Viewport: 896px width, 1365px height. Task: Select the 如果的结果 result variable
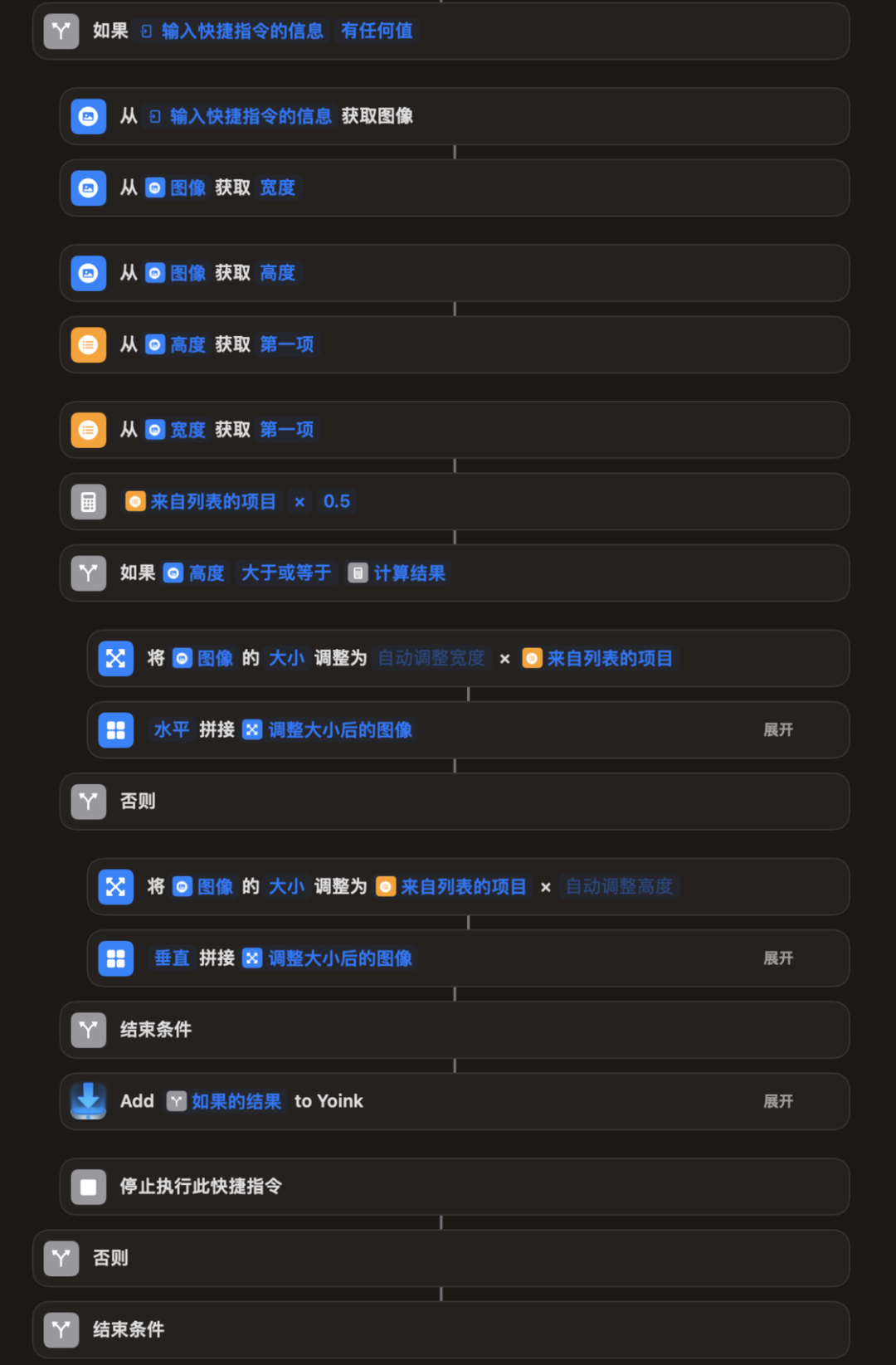(x=233, y=1101)
